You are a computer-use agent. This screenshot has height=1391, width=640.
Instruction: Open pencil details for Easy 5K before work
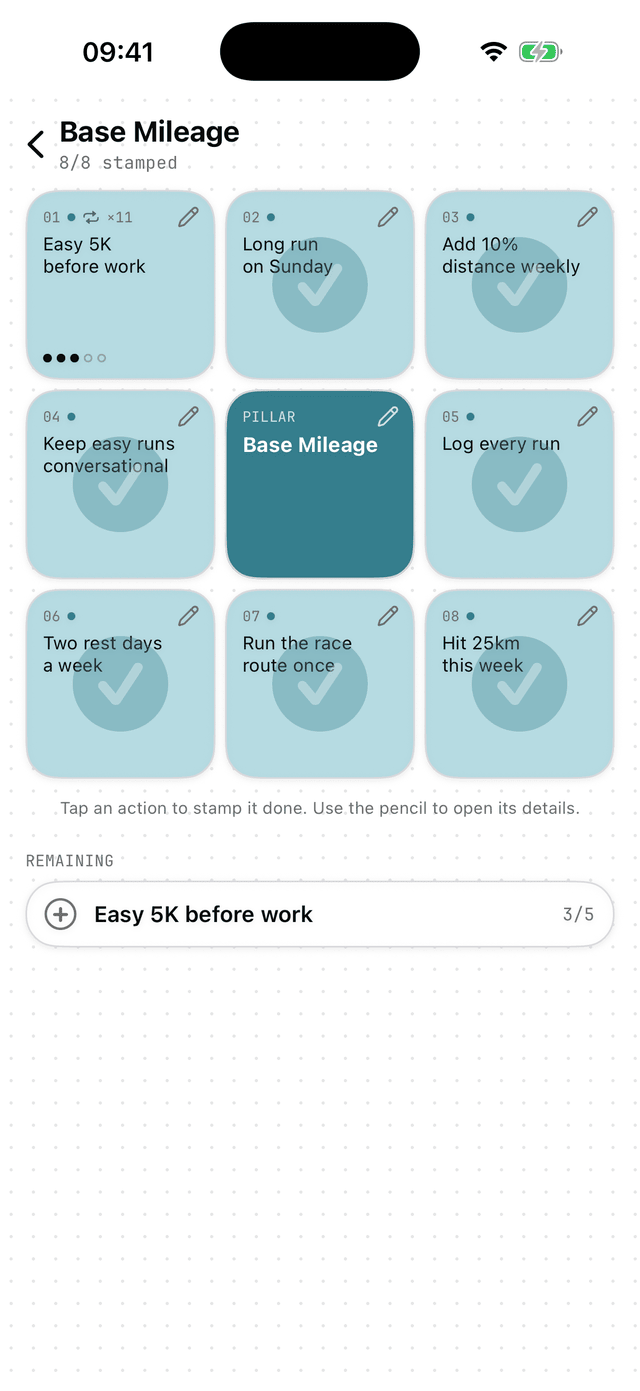pos(188,217)
